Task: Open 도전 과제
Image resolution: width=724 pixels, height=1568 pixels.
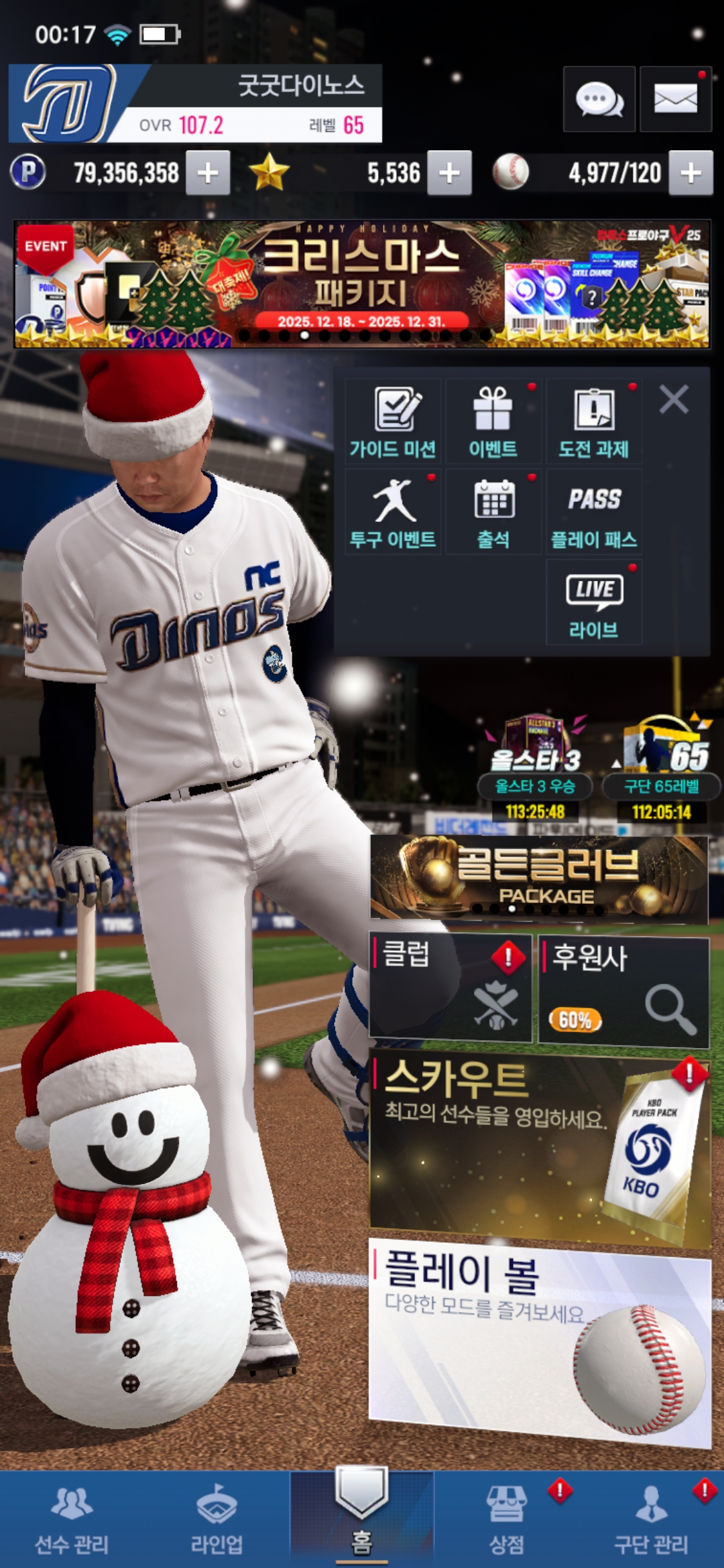Action: (594, 422)
